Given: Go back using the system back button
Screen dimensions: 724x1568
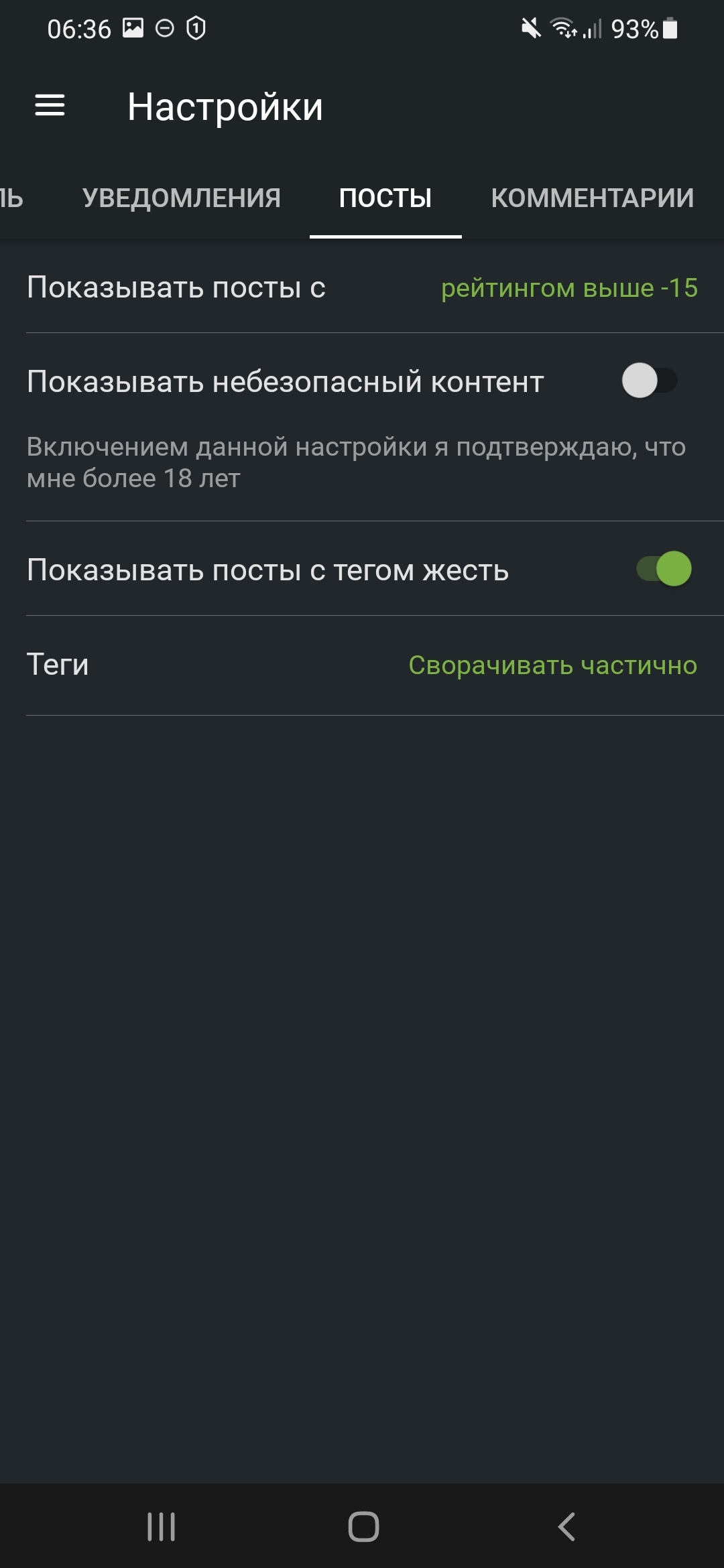Looking at the screenshot, I should (x=566, y=1527).
